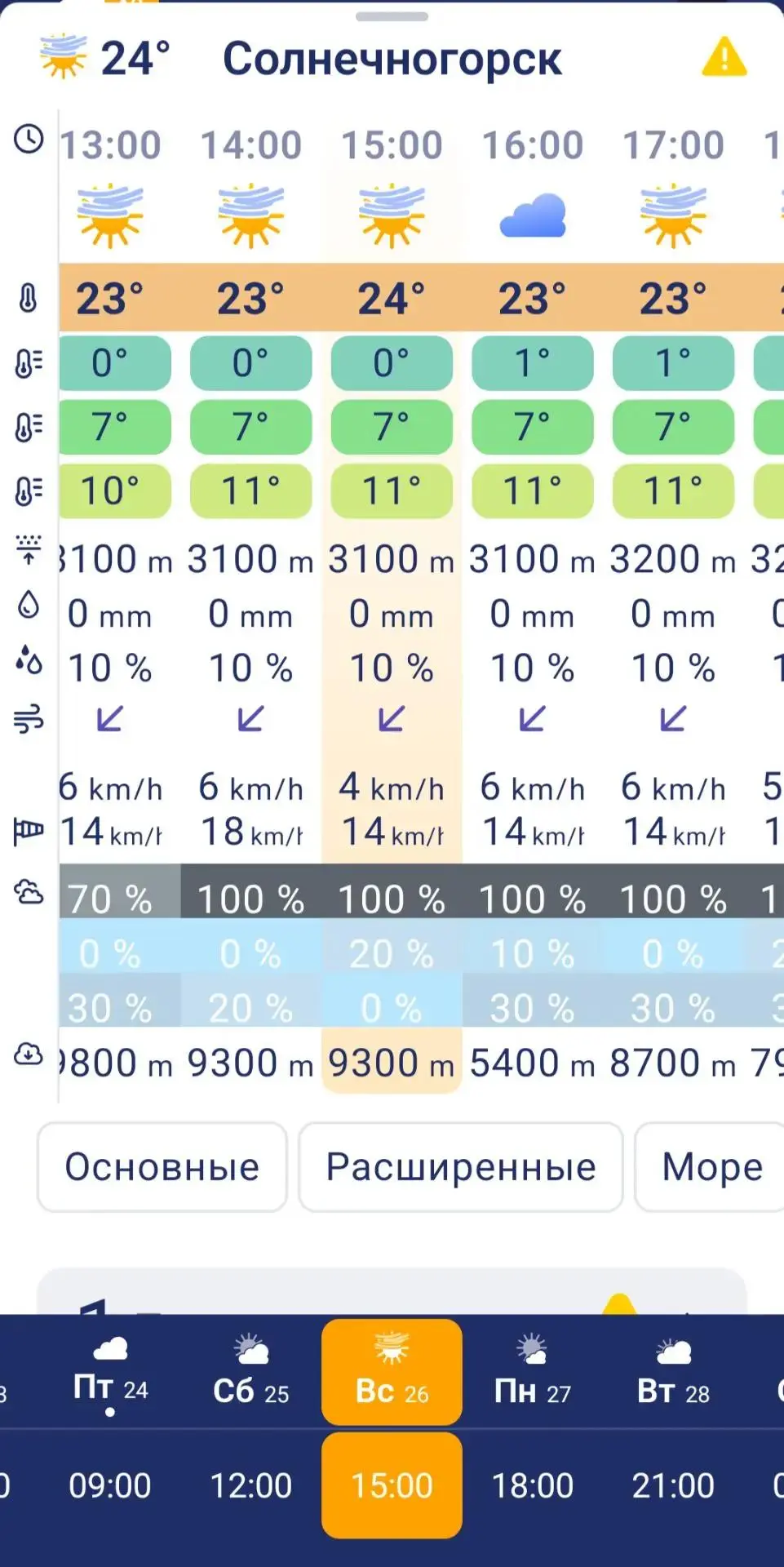
Task: Go to the 18:00 time slot
Action: pos(533,1485)
